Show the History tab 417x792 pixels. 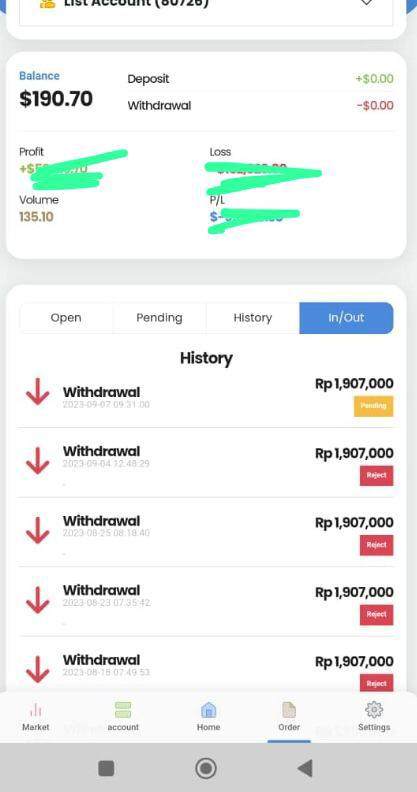252,318
